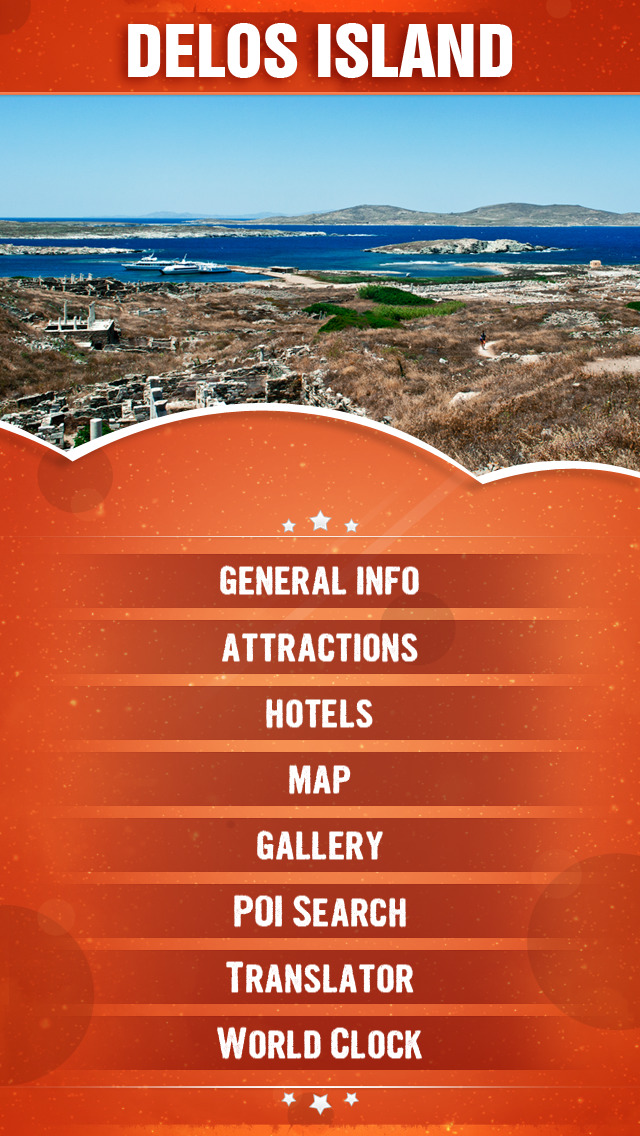640x1136 pixels.
Task: Open the Map of Delos Island
Action: tap(320, 779)
